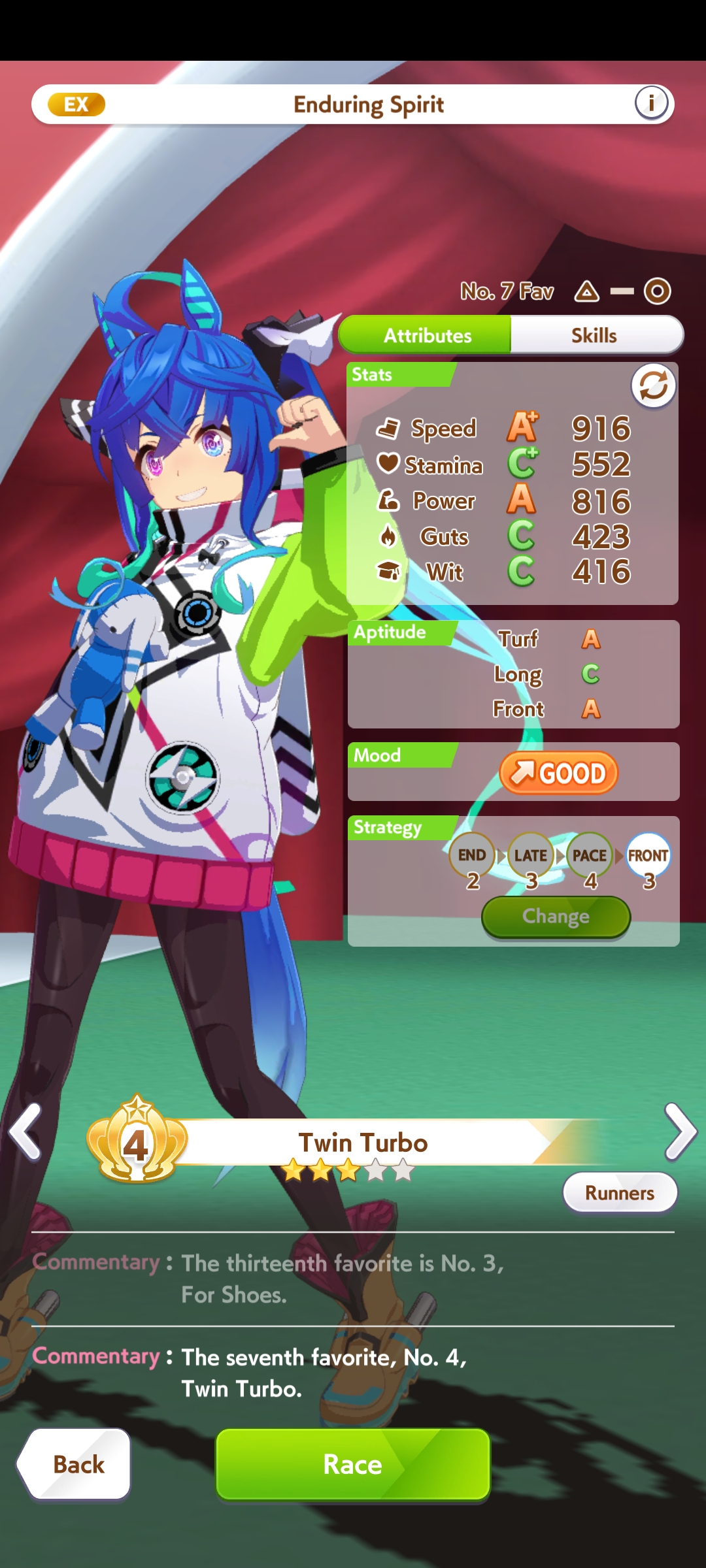Tap the refresh icon in the Stats panel
706x1568 pixels.
653,386
